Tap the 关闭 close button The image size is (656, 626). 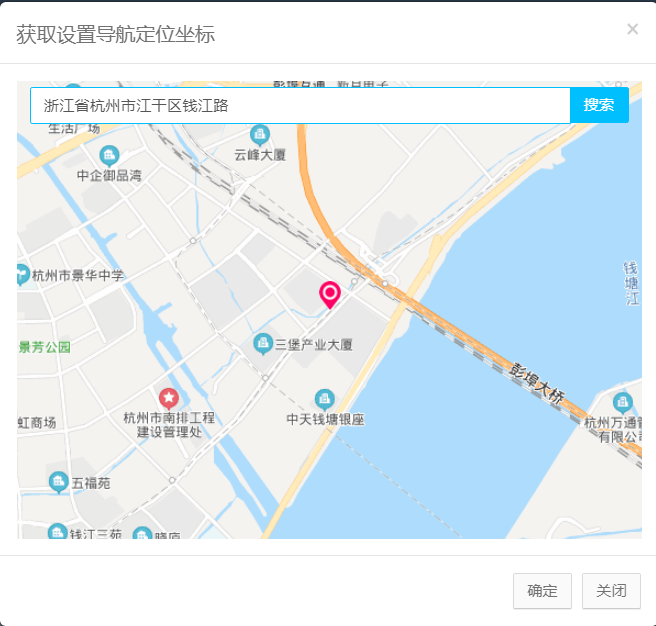[611, 591]
